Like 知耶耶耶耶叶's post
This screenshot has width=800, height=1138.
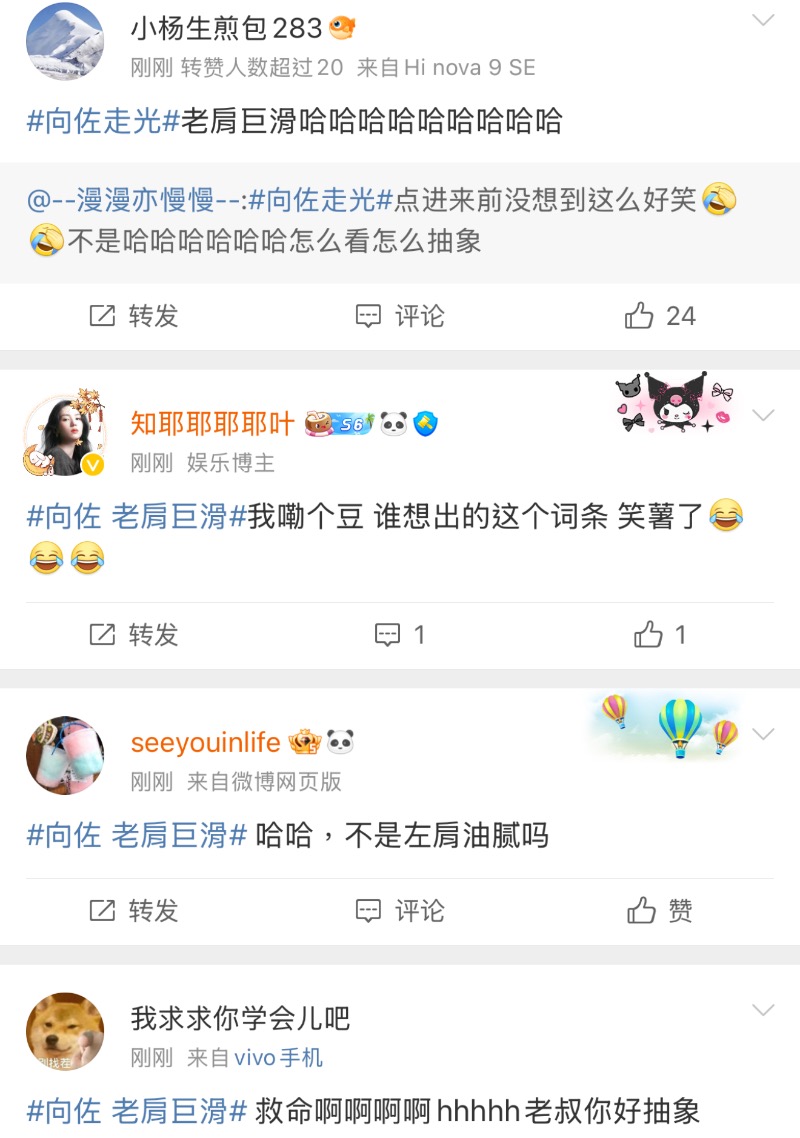pyautogui.click(x=660, y=635)
